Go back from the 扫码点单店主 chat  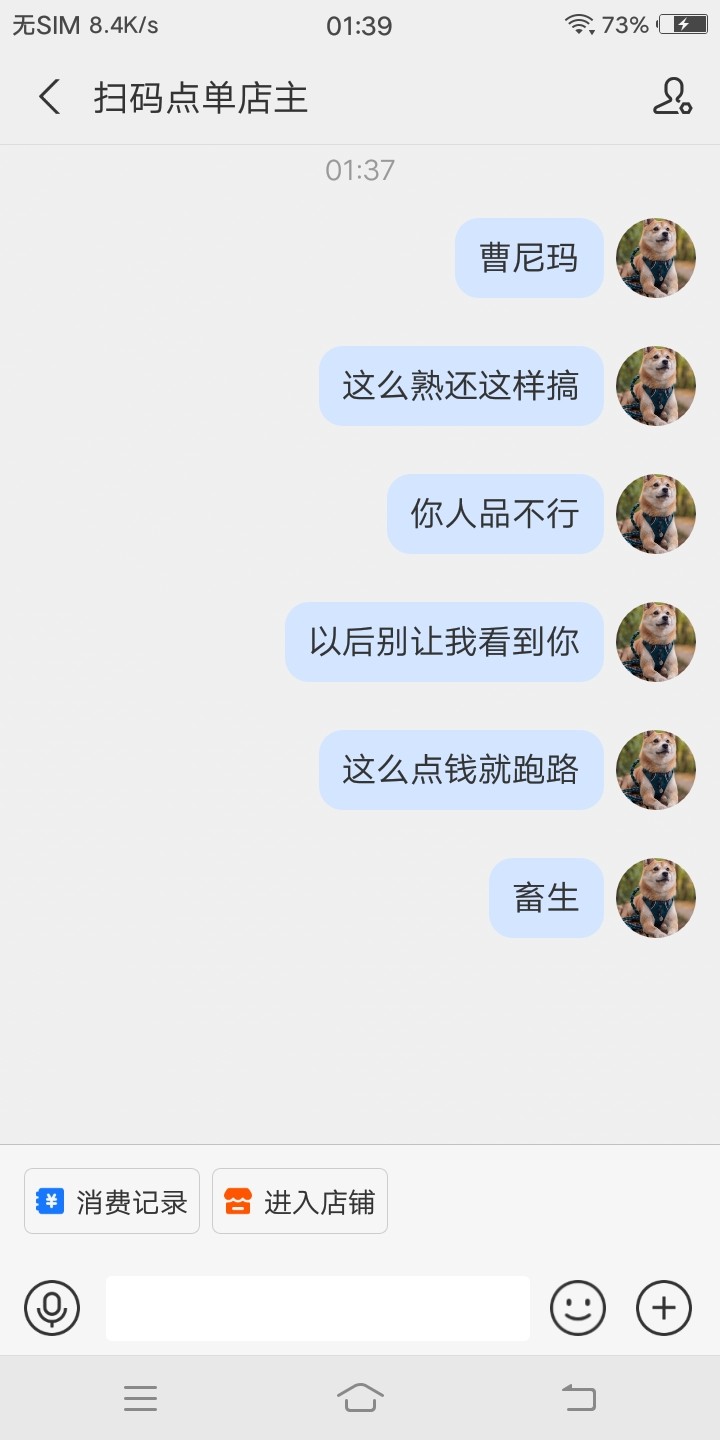coord(49,98)
